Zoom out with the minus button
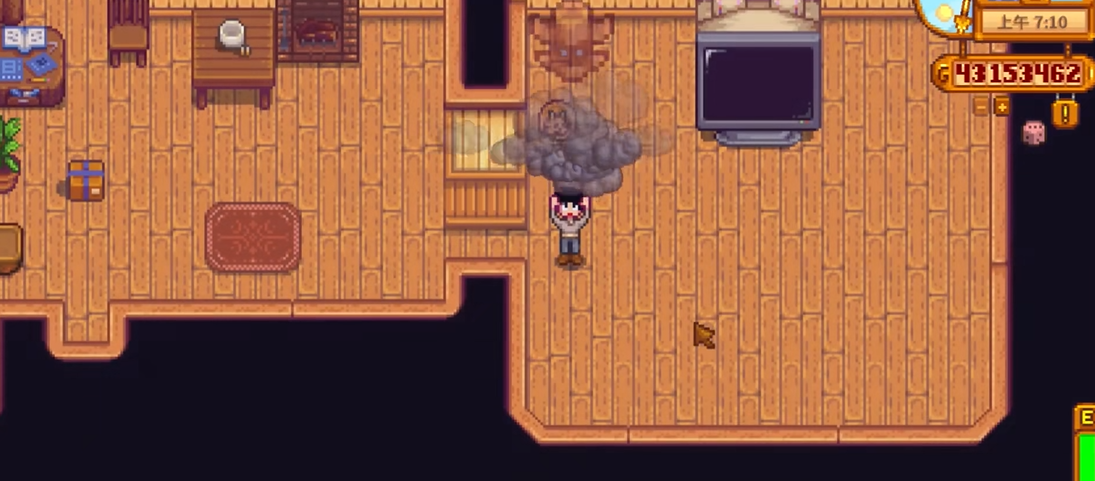1095x481 pixels. tap(981, 105)
